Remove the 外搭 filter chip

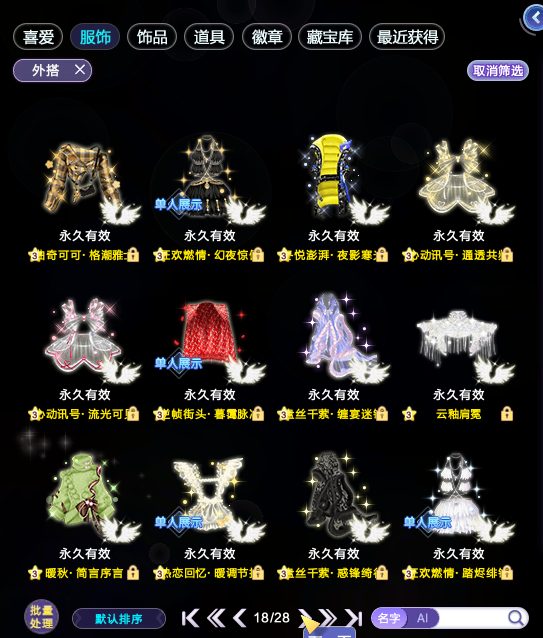80,70
